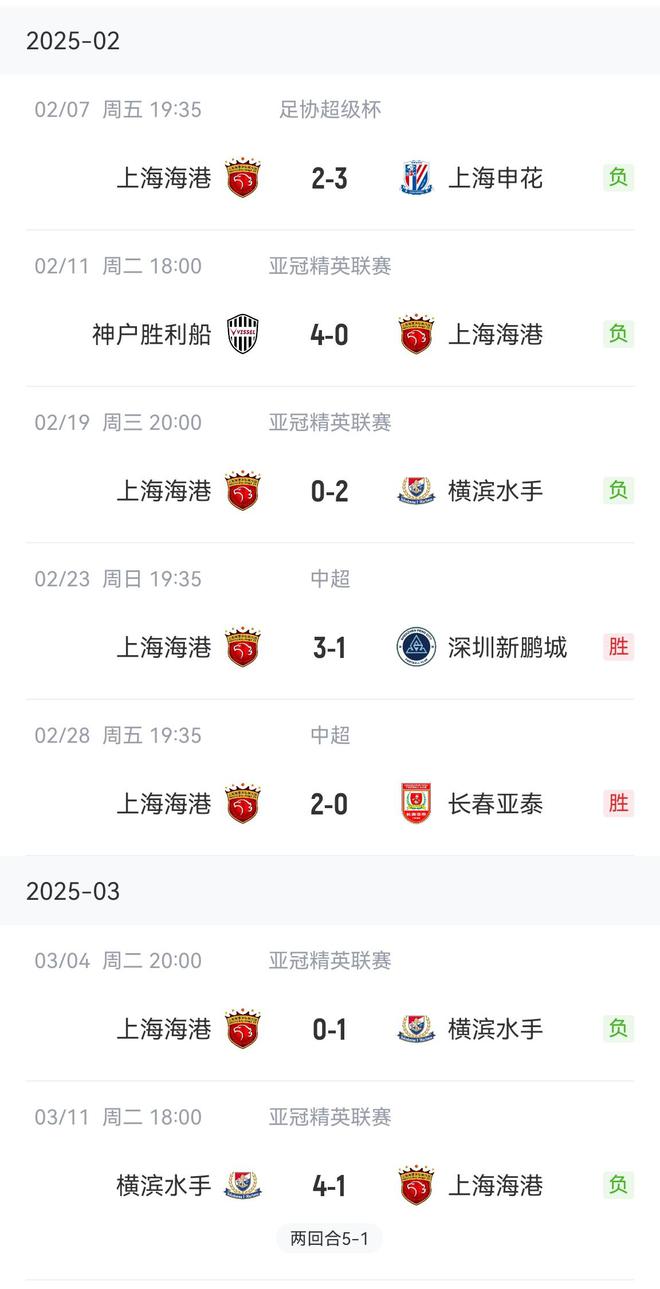Viewport: 660px width, 1289px height.
Task: View details of 上海海港 vs 长春亚泰
Action: coord(329,803)
